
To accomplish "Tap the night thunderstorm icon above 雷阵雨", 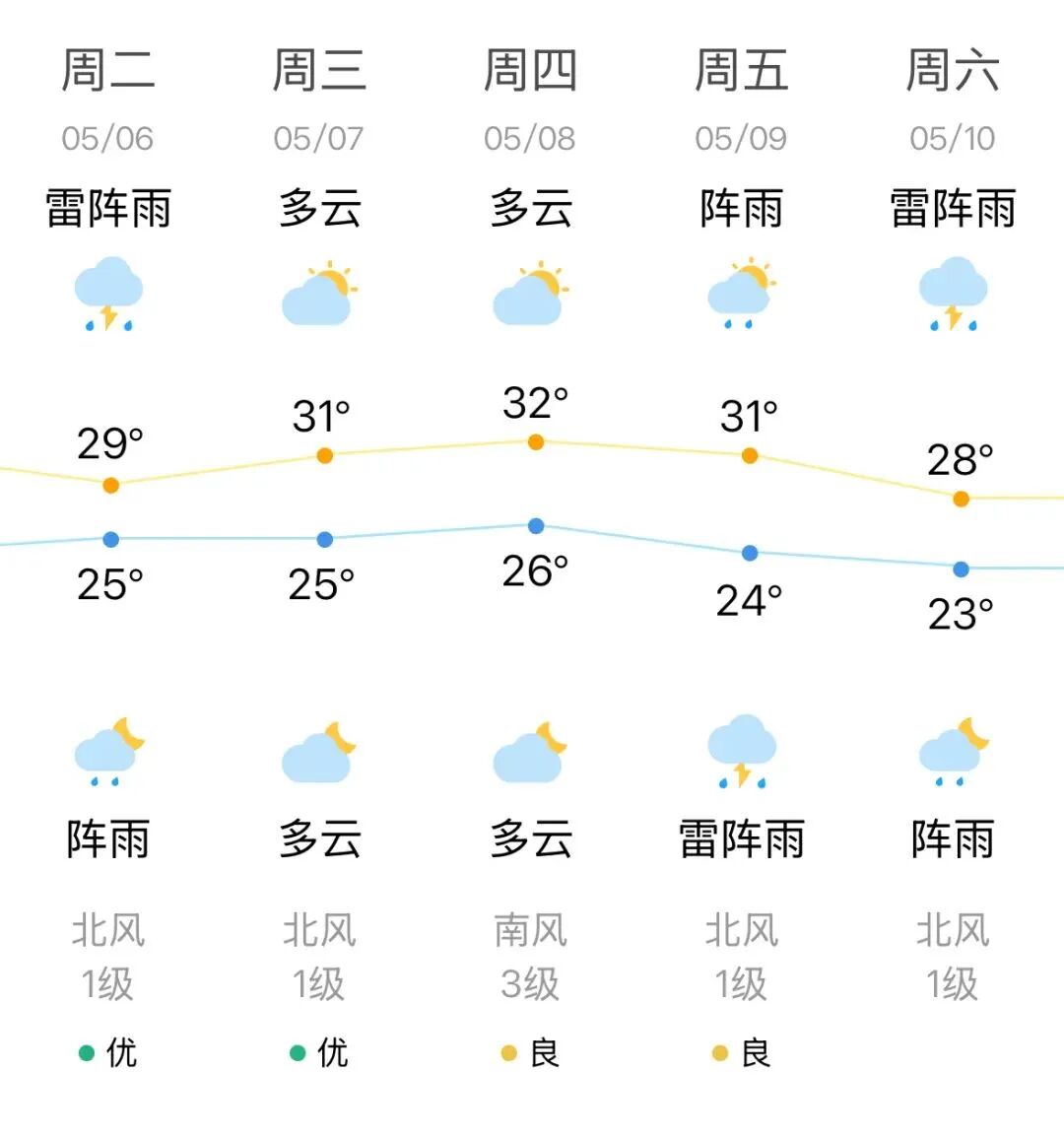I will pos(743,752).
